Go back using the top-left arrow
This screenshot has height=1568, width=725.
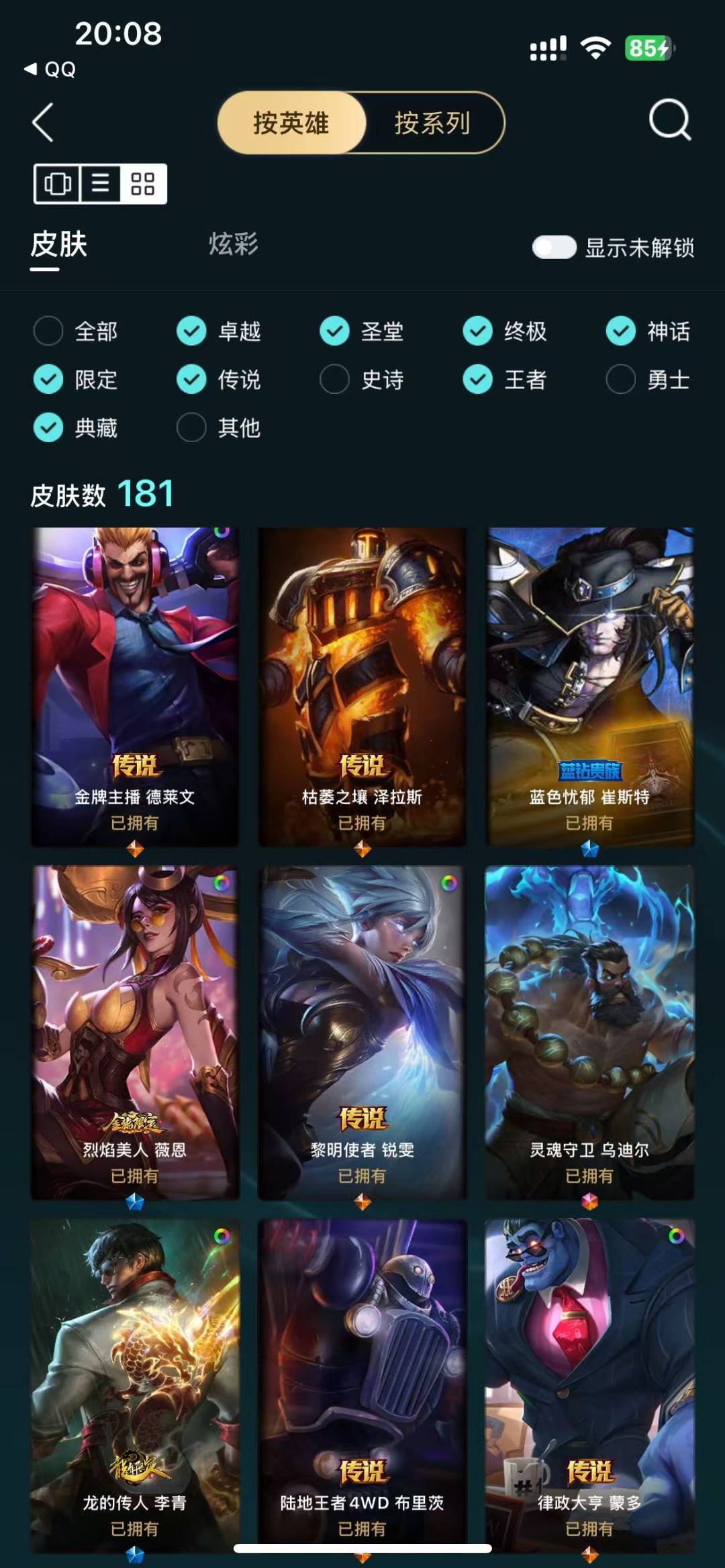[x=43, y=123]
